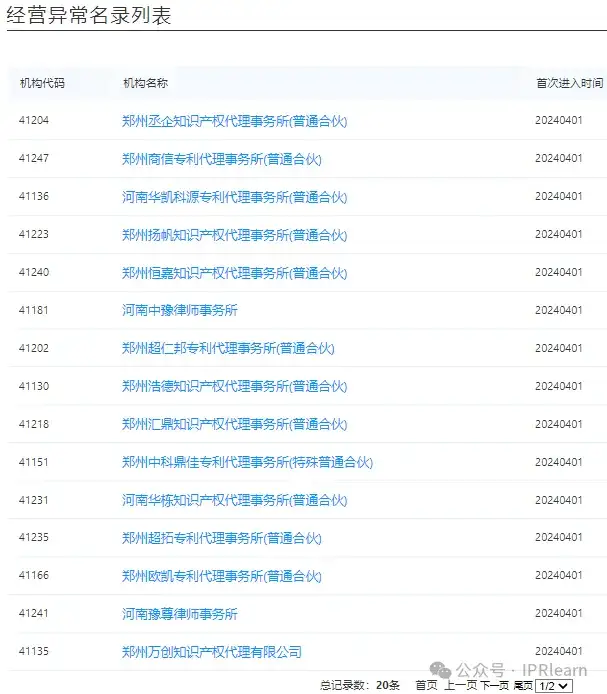The height and width of the screenshot is (694, 607).
Task: Open 河南豫尊律师事务所 link
Action: pyautogui.click(x=180, y=614)
